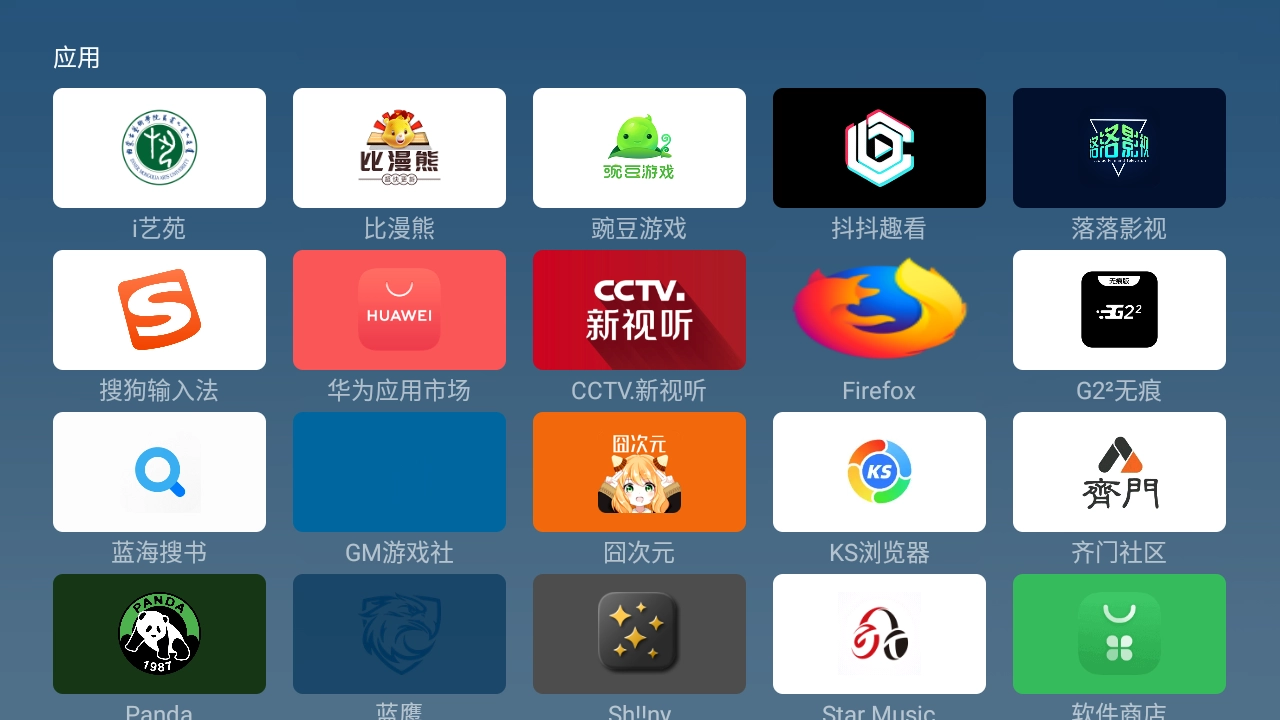Open G2²无痕 app
The width and height of the screenshot is (1280, 720).
pos(1119,310)
